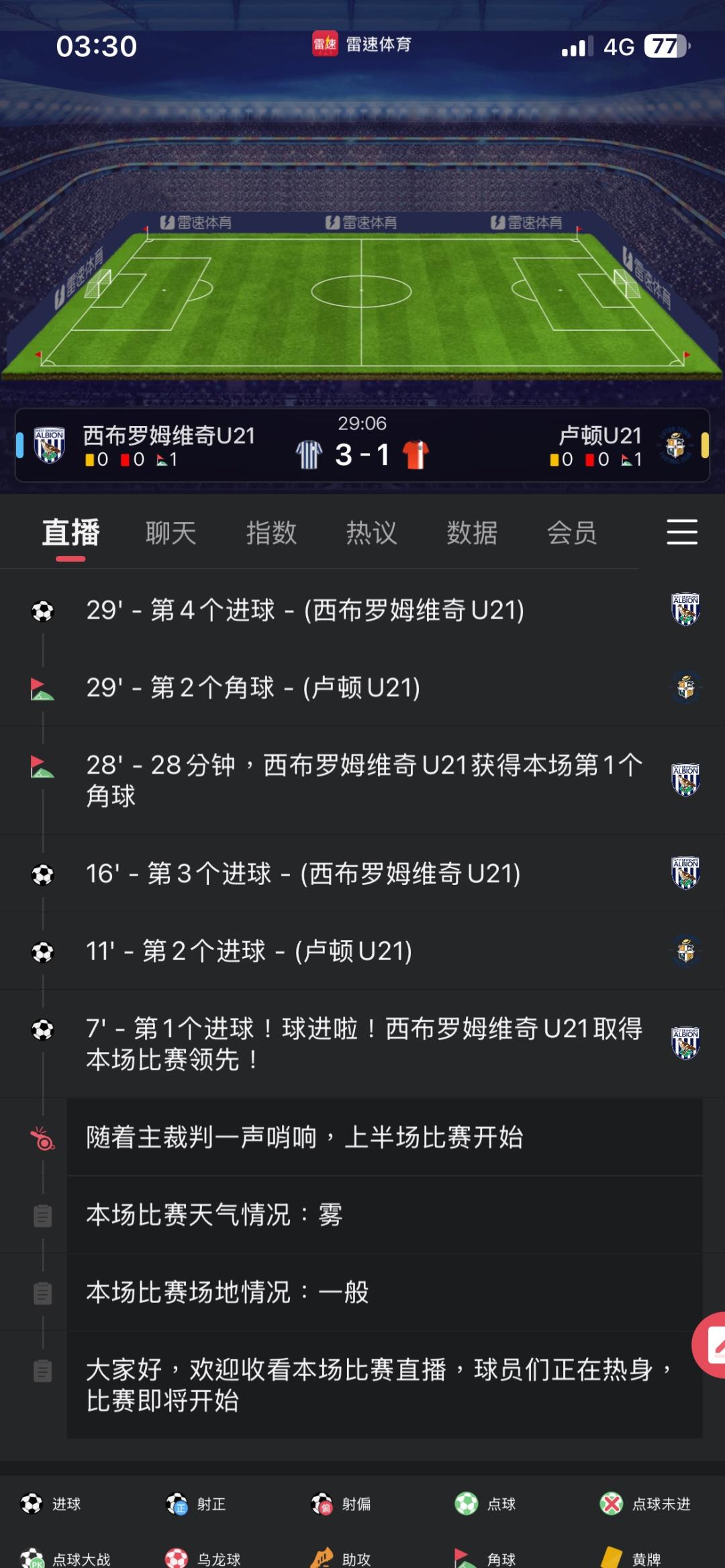The width and height of the screenshot is (725, 1568).
Task: Open 西布罗姆维奇U21 team in scoreboard
Action: coord(168,436)
